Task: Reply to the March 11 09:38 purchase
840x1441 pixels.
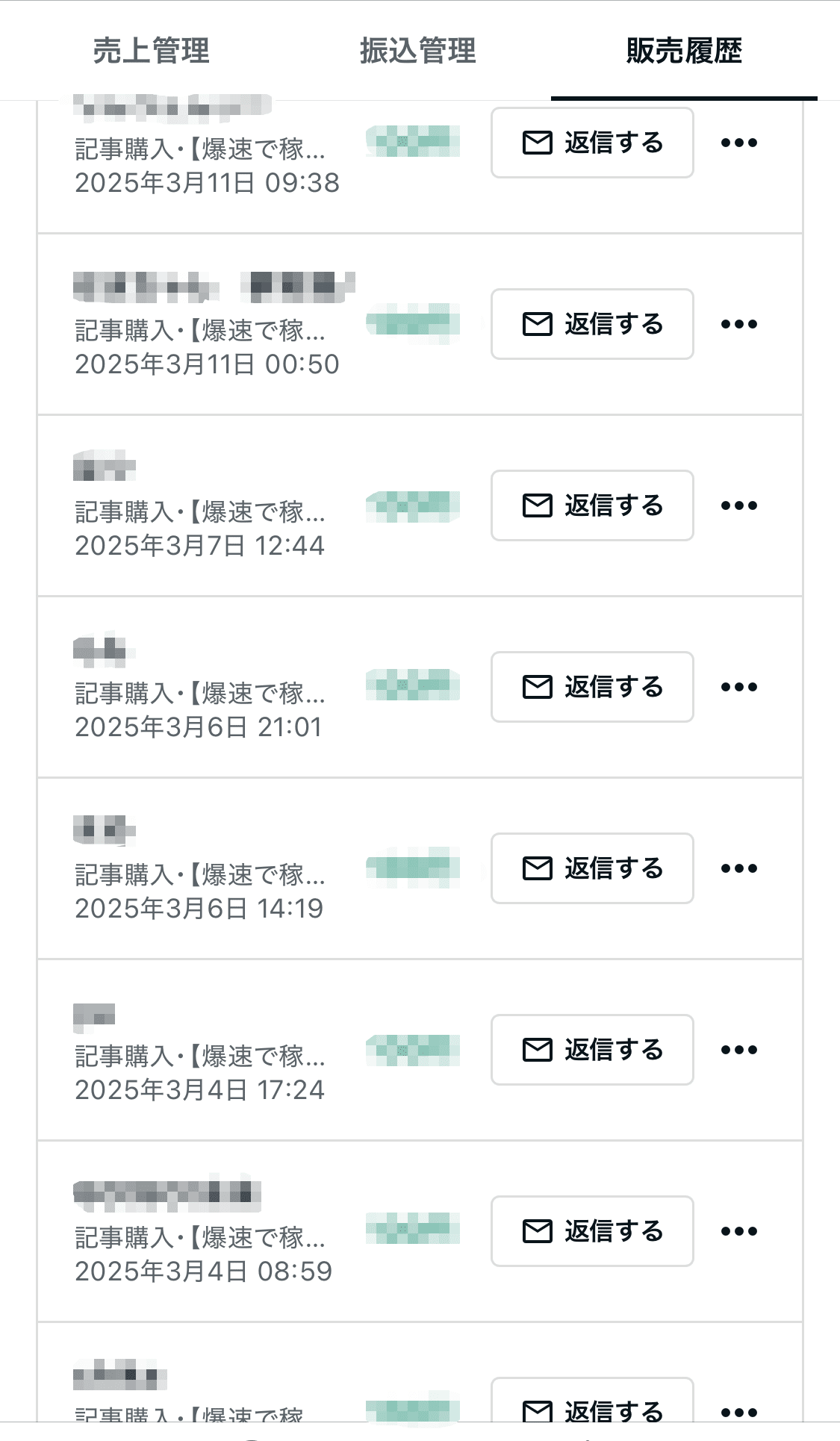Action: tap(592, 143)
